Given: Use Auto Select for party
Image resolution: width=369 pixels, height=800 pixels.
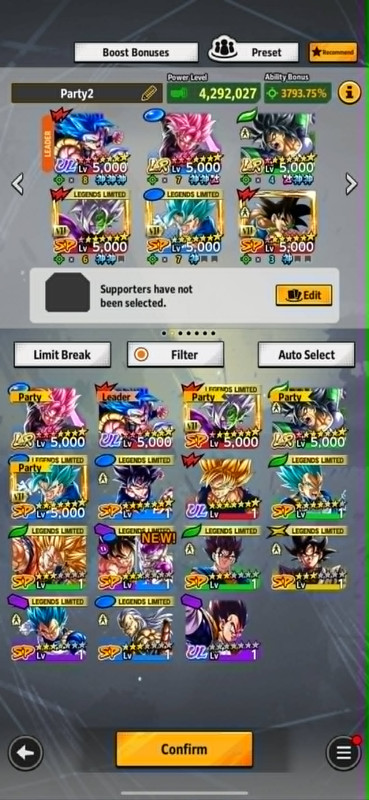Looking at the screenshot, I should point(306,355).
